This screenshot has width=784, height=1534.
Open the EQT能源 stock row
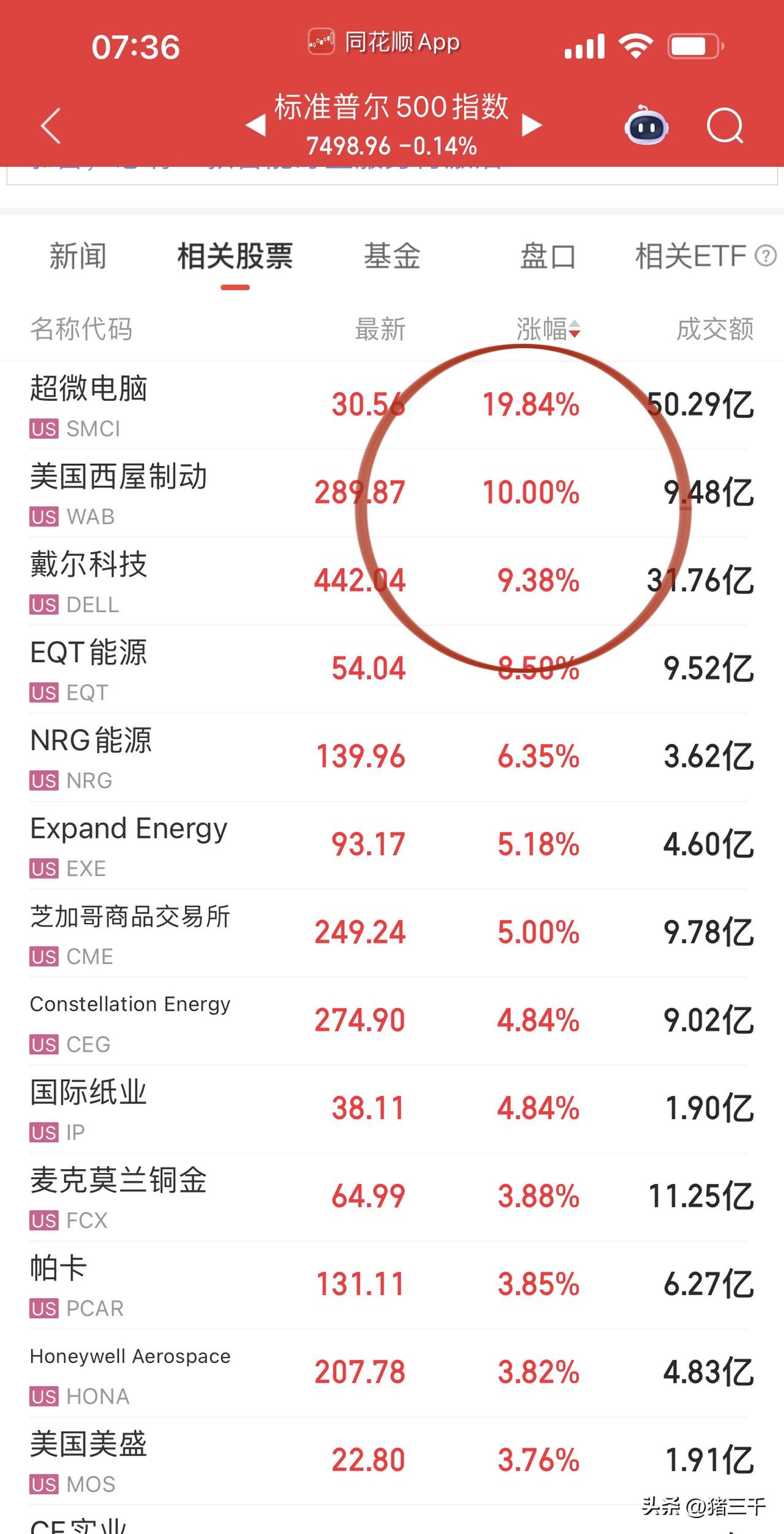[392, 669]
